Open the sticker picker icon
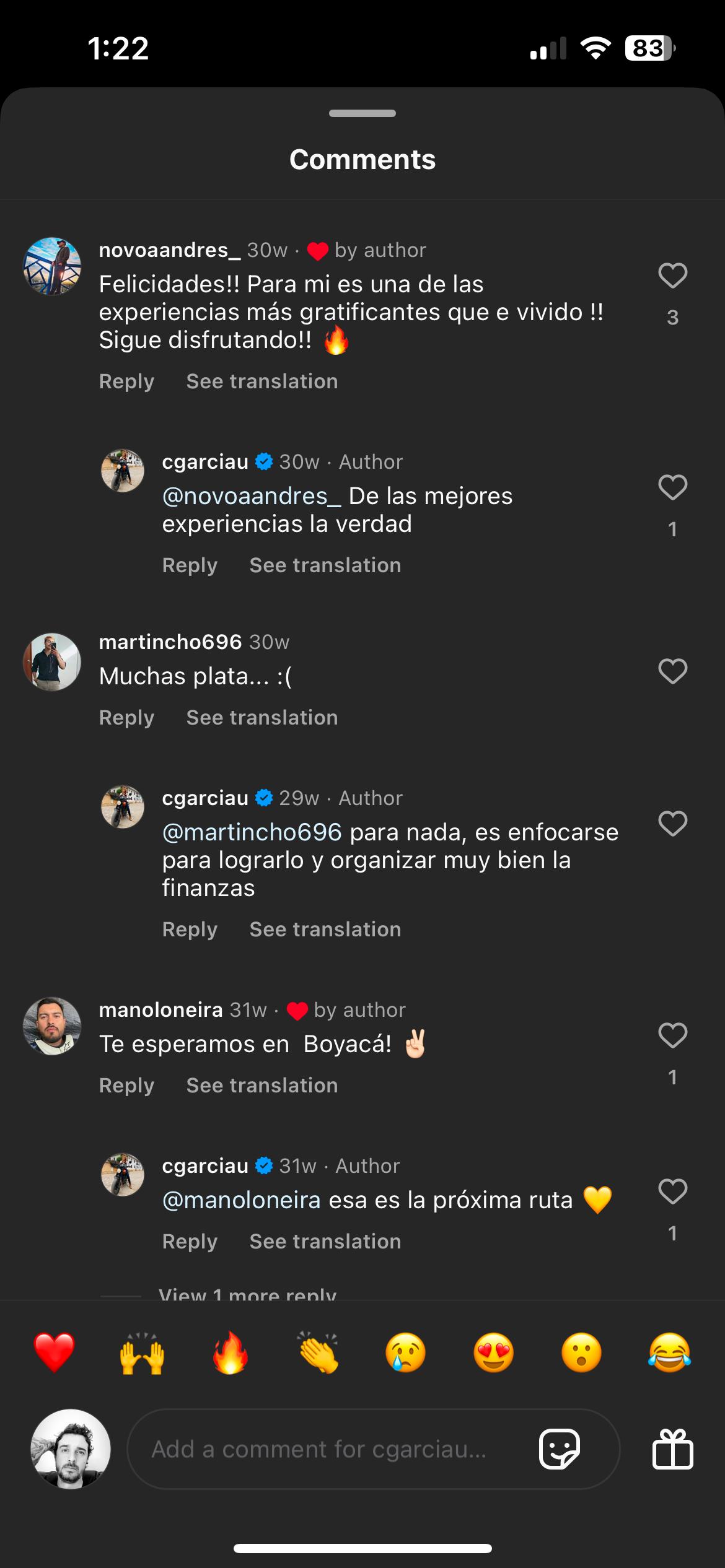 point(560,1449)
